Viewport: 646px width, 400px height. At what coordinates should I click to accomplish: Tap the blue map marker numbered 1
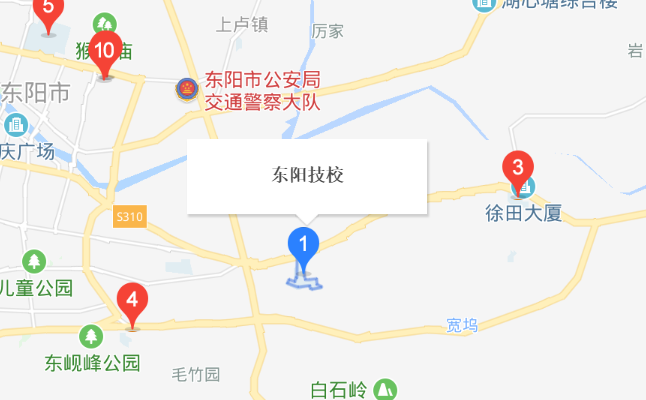tap(303, 243)
